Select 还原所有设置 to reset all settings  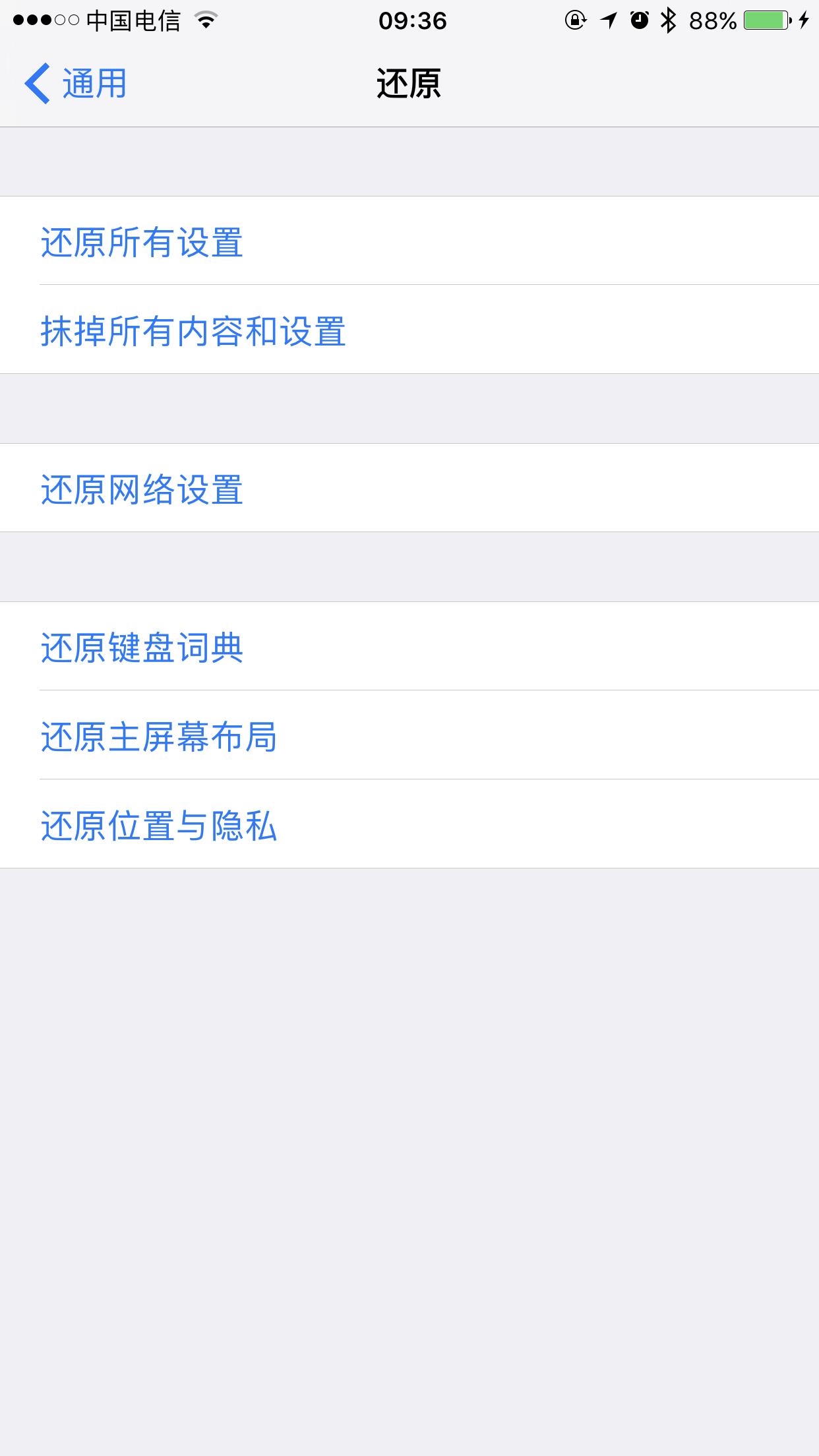142,243
